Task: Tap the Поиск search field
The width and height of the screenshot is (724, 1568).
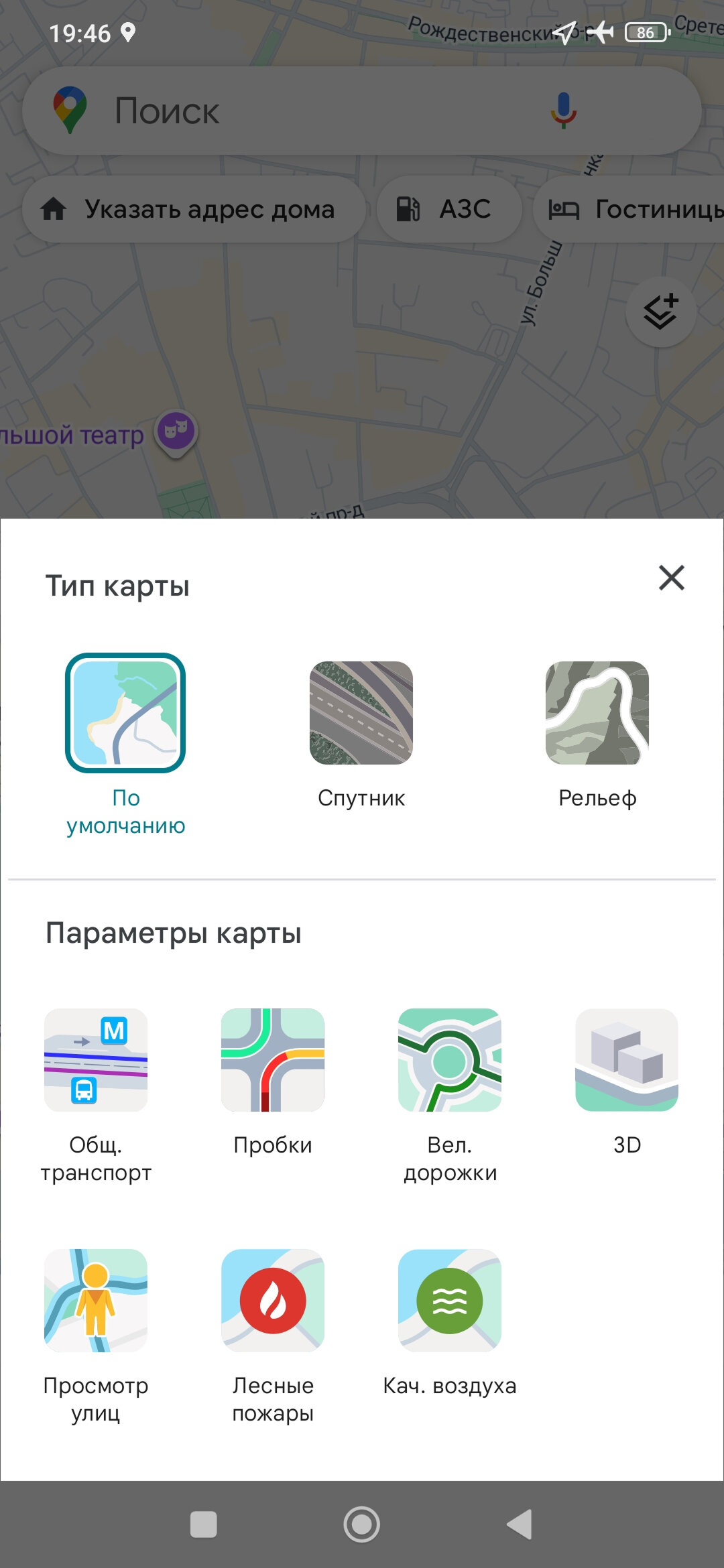Action: 322,111
